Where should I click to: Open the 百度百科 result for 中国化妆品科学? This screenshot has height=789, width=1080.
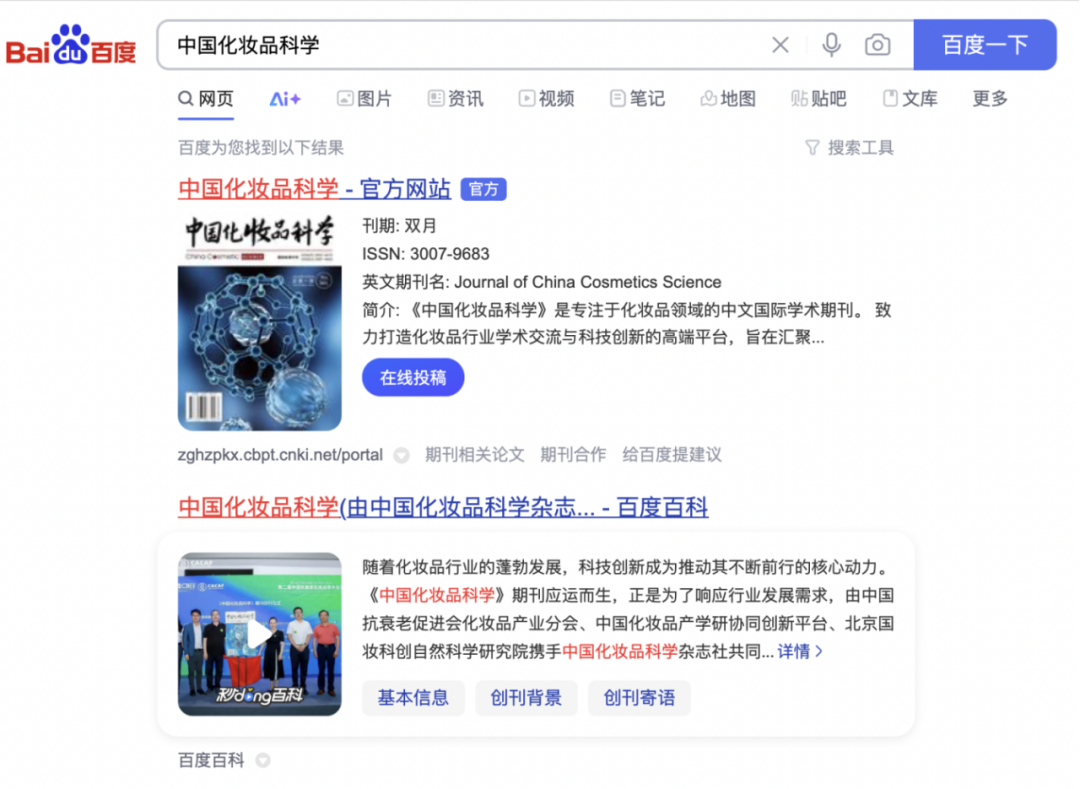point(443,507)
